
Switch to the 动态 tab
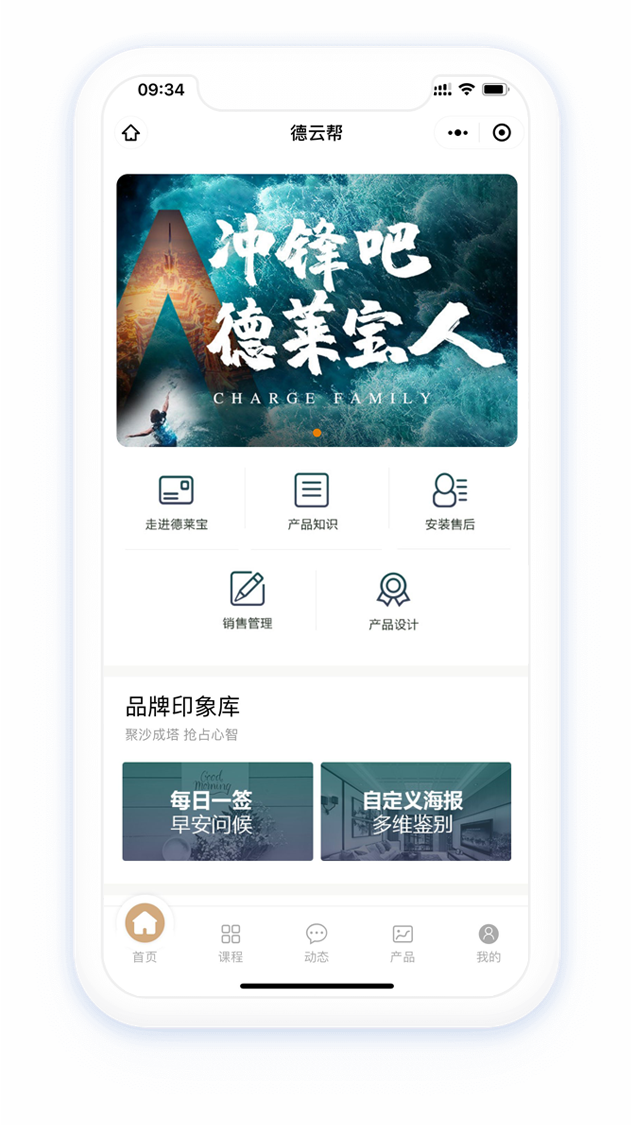coord(316,943)
